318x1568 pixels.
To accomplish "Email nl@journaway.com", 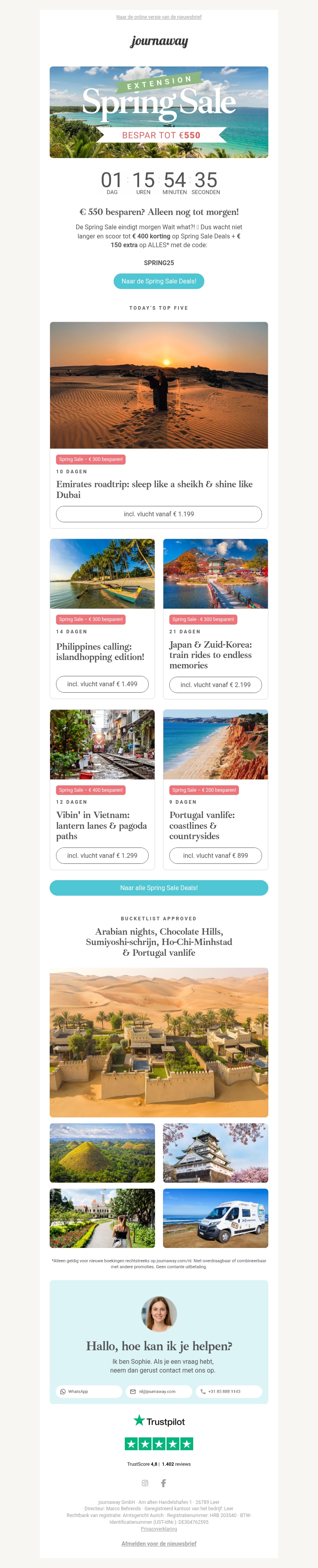I will pyautogui.click(x=159, y=1391).
